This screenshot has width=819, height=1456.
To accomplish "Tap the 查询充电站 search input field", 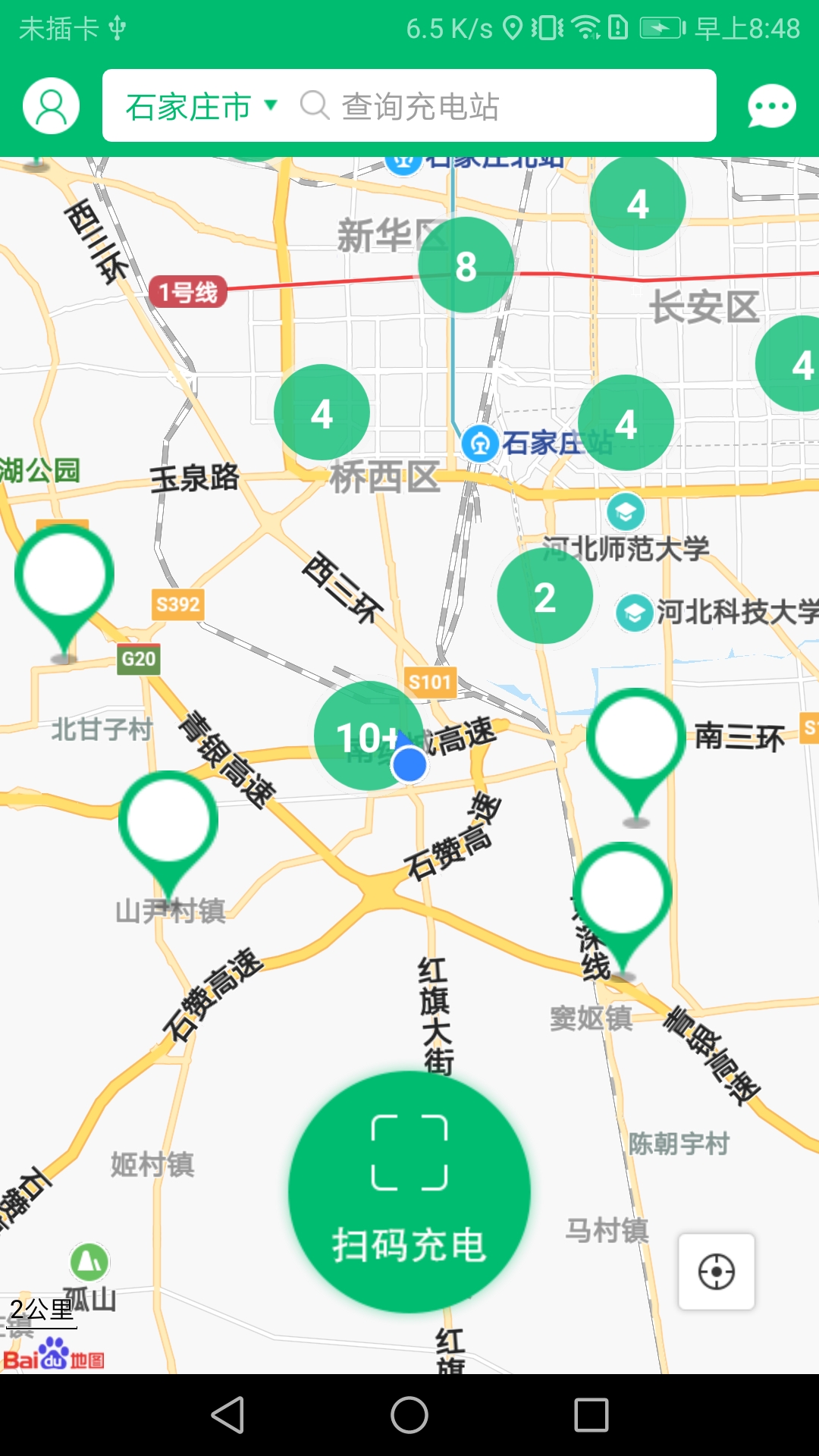I will pos(455,106).
